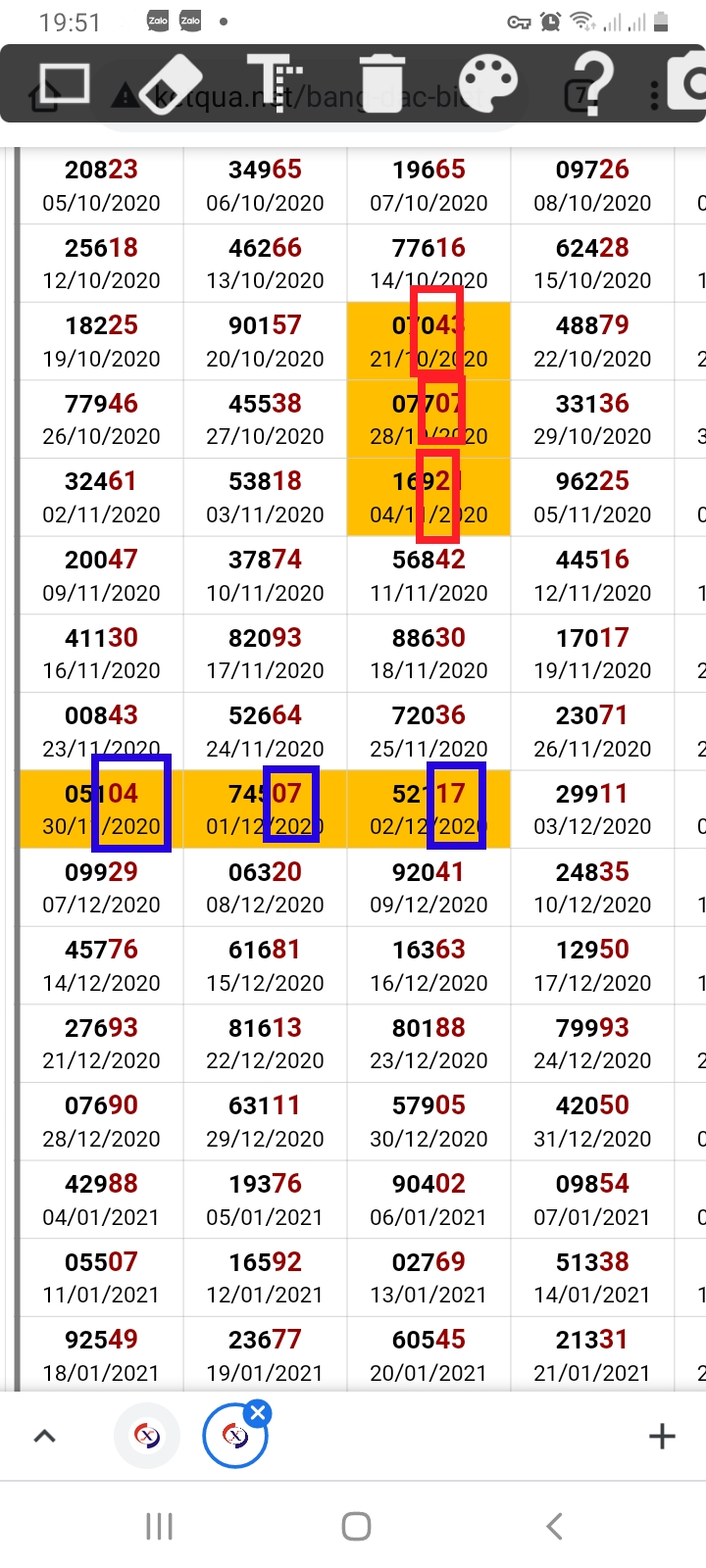Go back using the system back button
706x1568 pixels.
click(x=554, y=1526)
